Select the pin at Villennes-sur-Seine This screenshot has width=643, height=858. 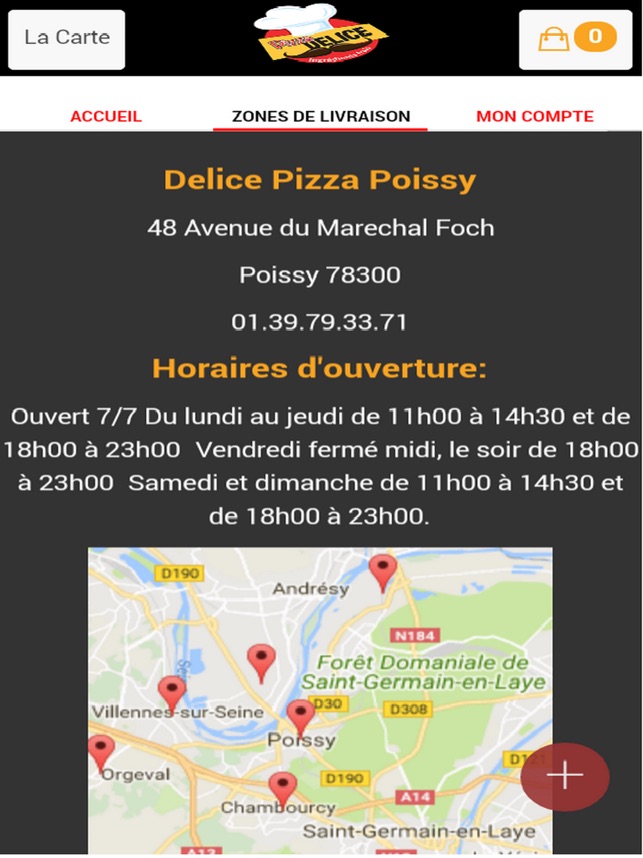[172, 695]
